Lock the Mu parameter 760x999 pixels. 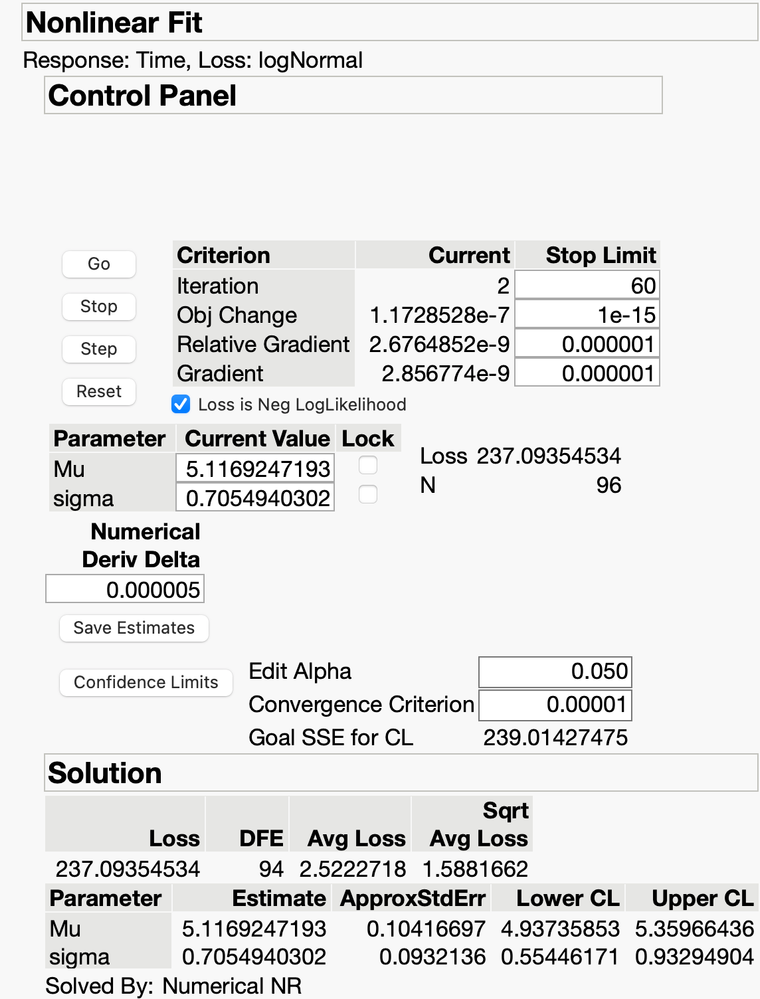click(368, 466)
